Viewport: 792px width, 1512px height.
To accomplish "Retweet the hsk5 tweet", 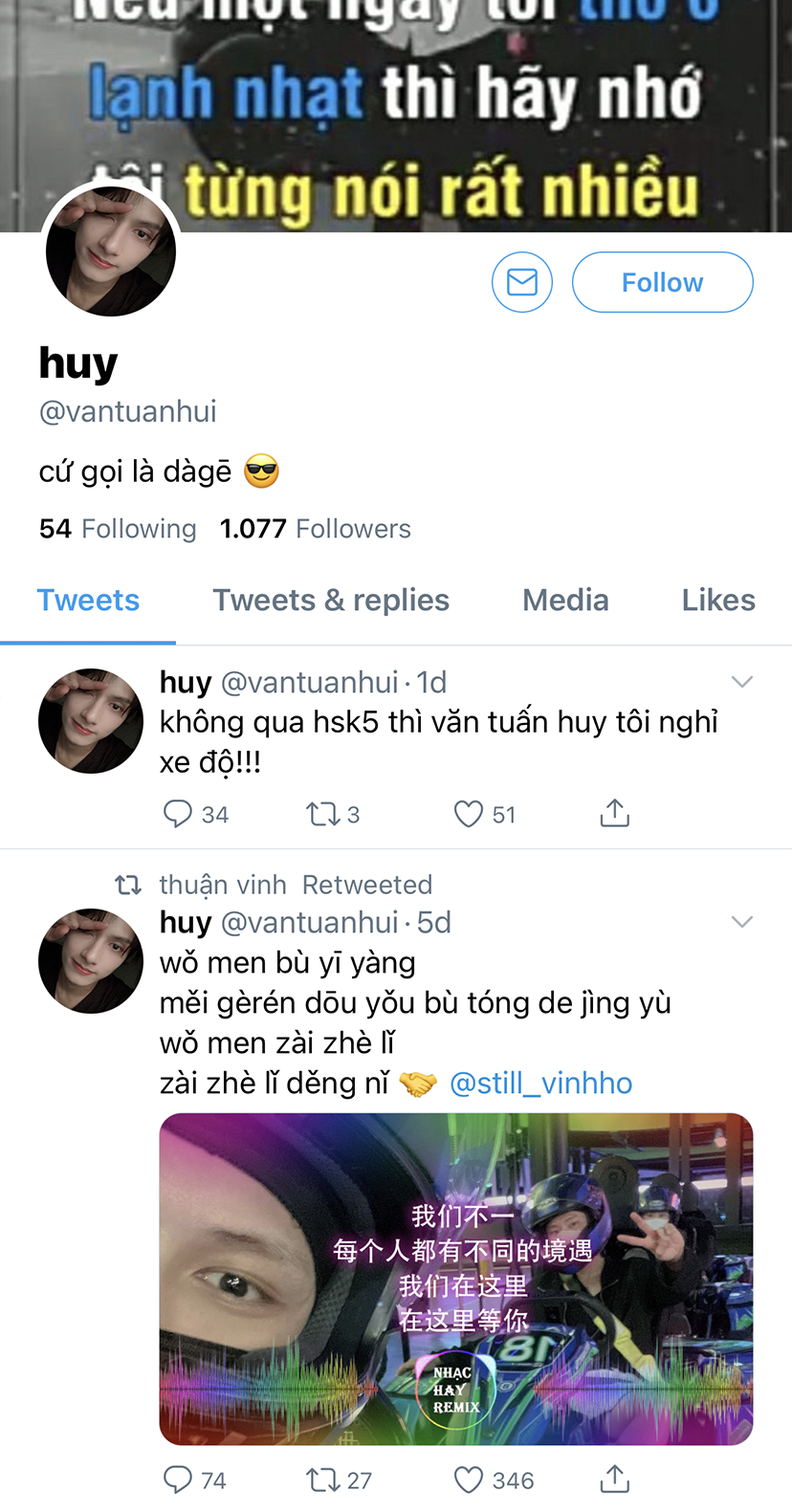I will coord(322,814).
